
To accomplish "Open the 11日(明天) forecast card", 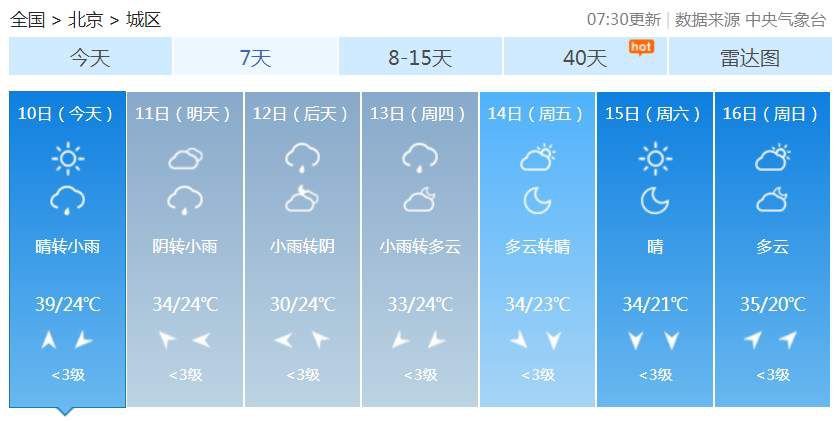I will coord(185,250).
